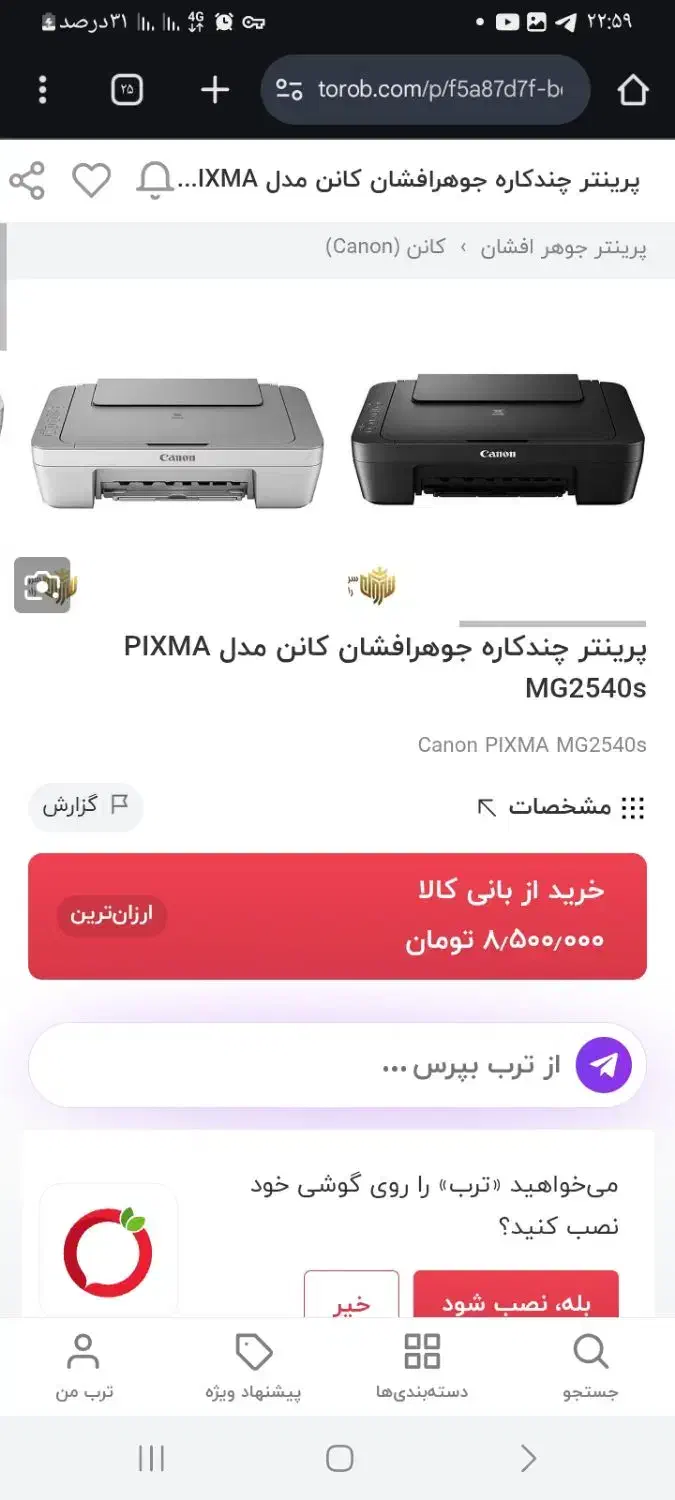Image resolution: width=675 pixels, height=1500 pixels.
Task: View the gray Canon printer image
Action: pyautogui.click(x=177, y=443)
